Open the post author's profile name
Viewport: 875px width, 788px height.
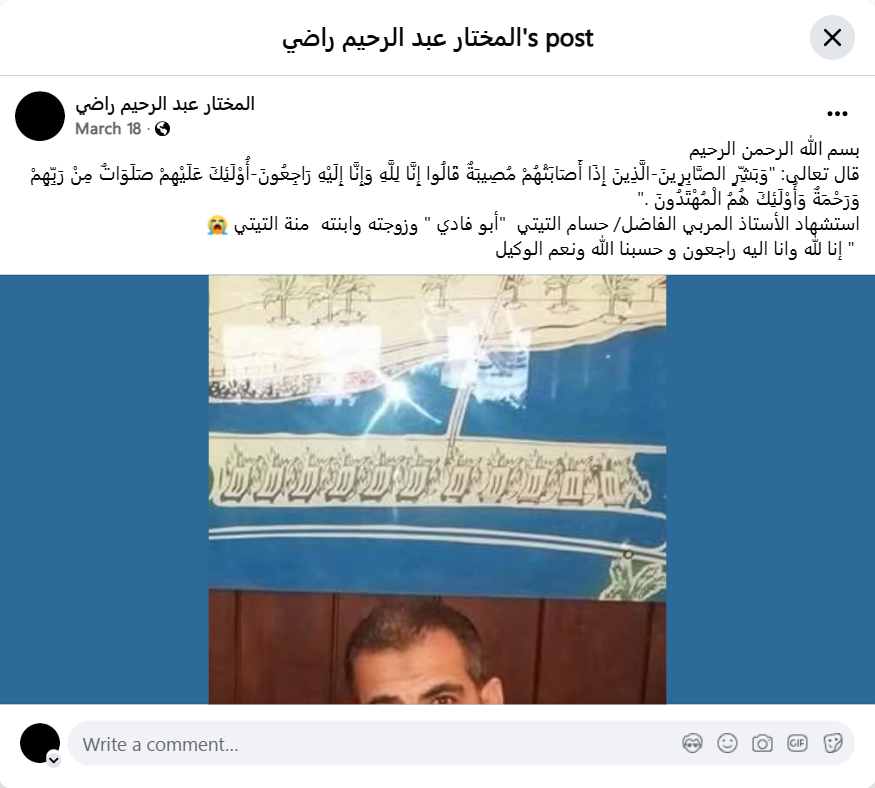pos(165,104)
